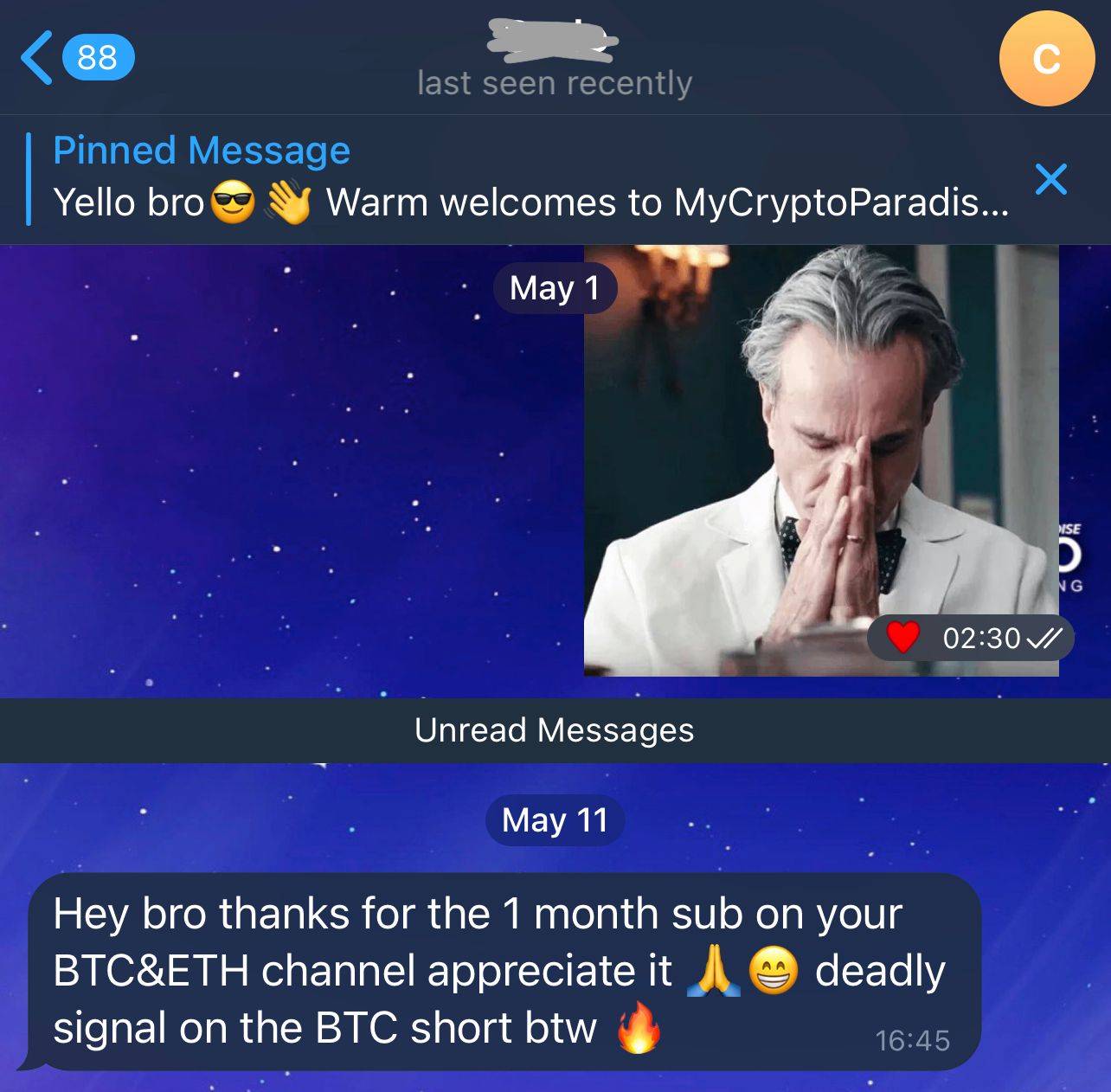Screen dimensions: 1111x1092
Task: Tap the heart reaction on the GIF
Action: [902, 638]
